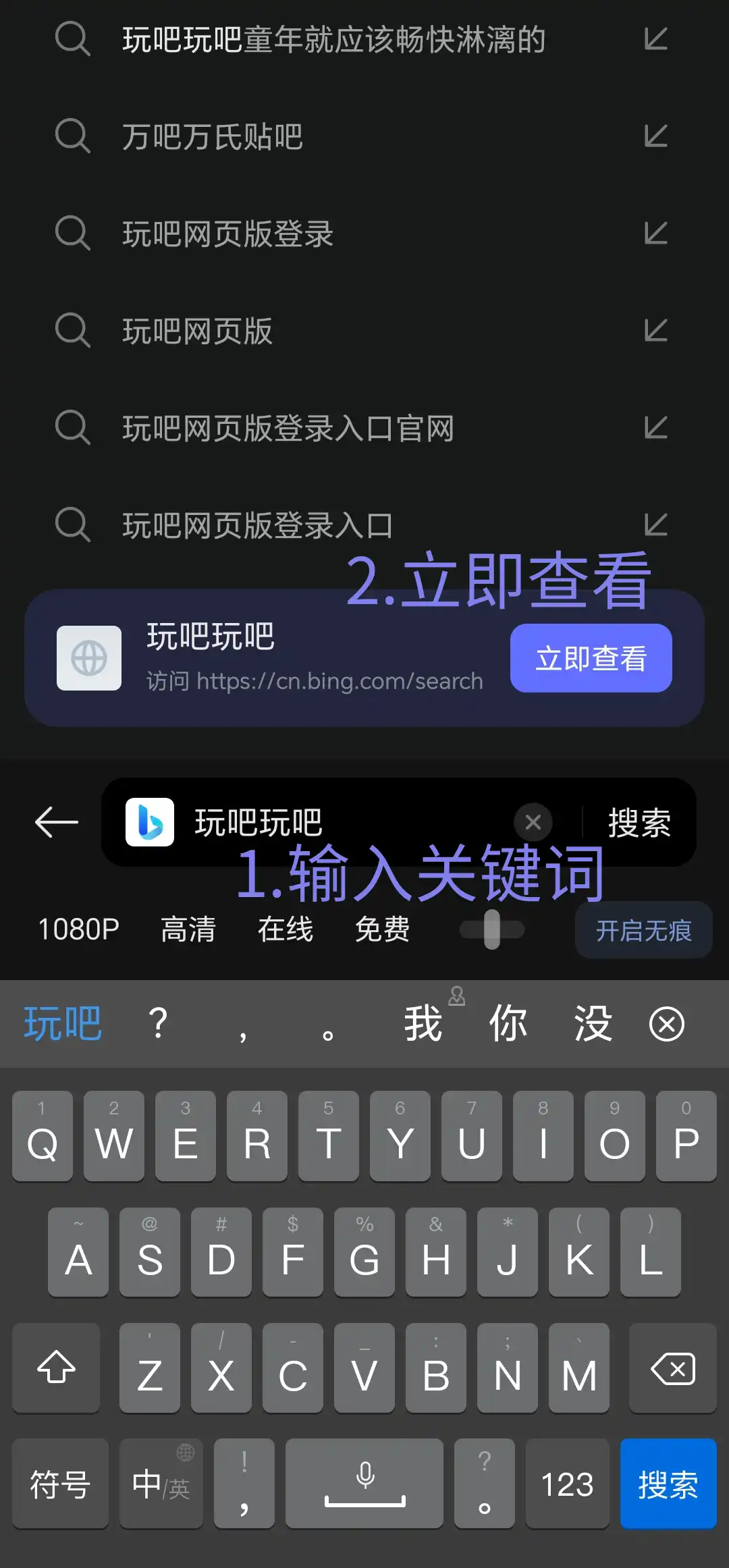Tap the blue 搜索 key on the keyboard
729x1568 pixels.
pyautogui.click(x=668, y=1484)
